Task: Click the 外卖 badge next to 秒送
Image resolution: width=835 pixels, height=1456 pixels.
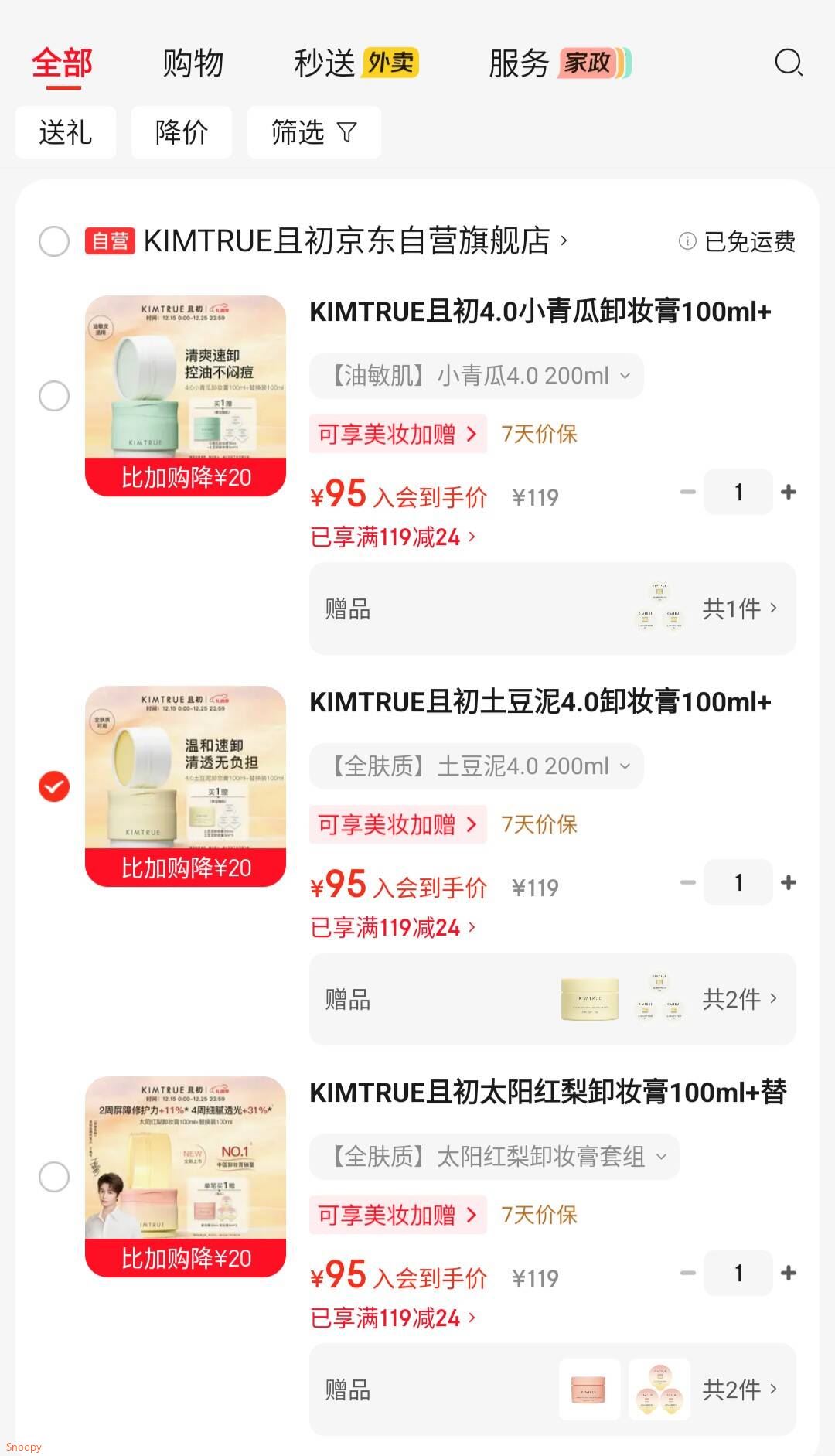Action: [x=390, y=63]
